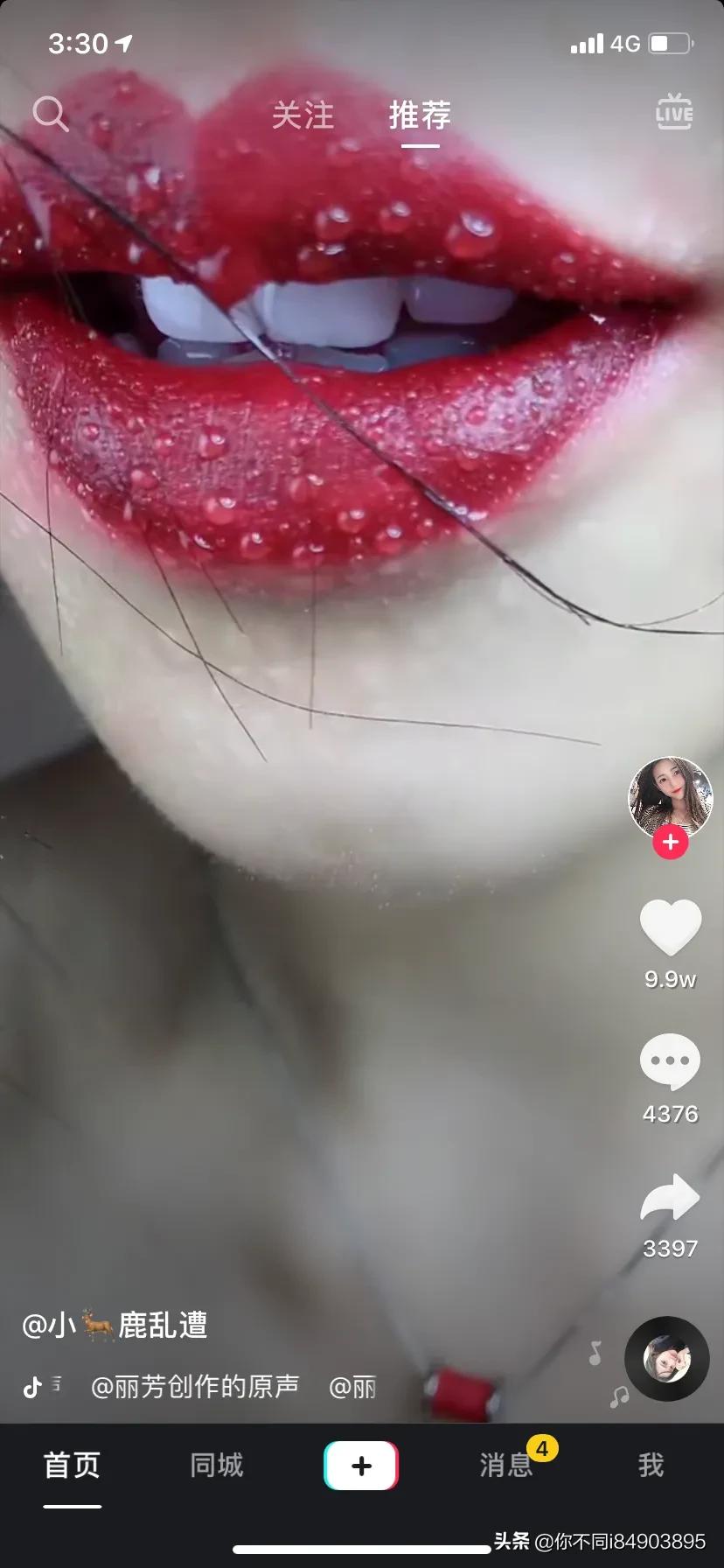Open the @丽芳创作的原声 sound link

click(x=195, y=1387)
